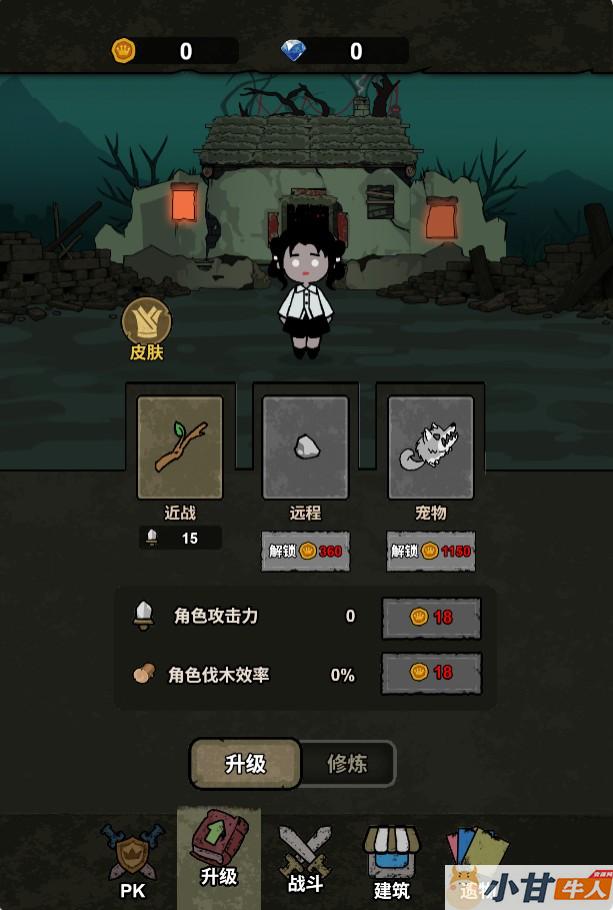Upgrade 角色攻击力 for 18 coins
613x910 pixels.
click(x=431, y=618)
